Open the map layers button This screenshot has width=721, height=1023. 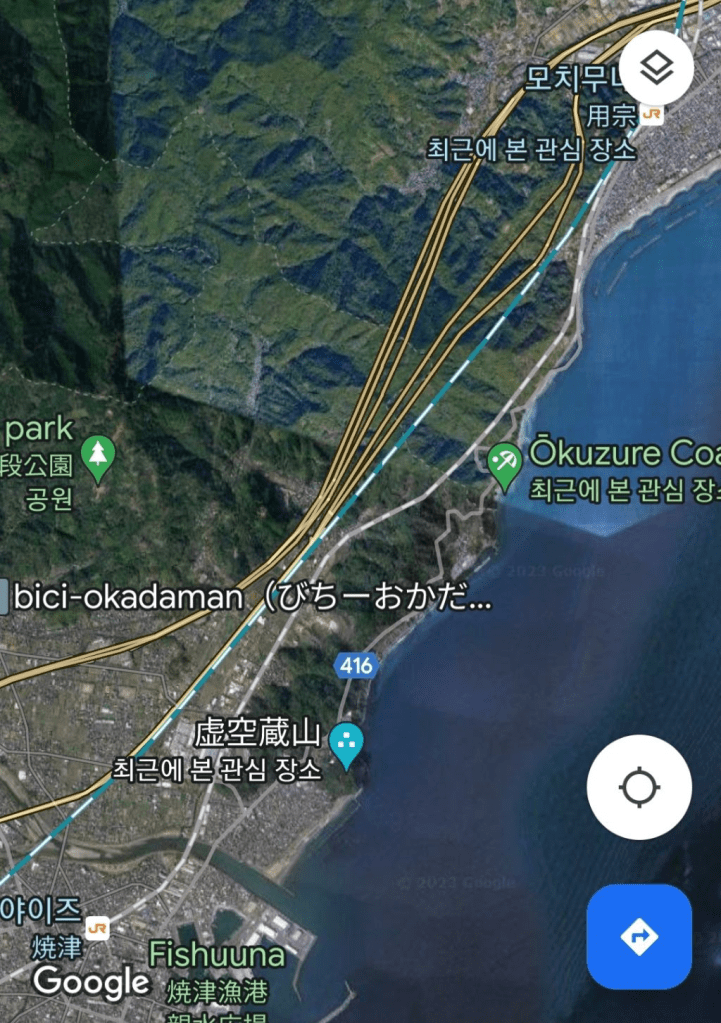coord(656,68)
